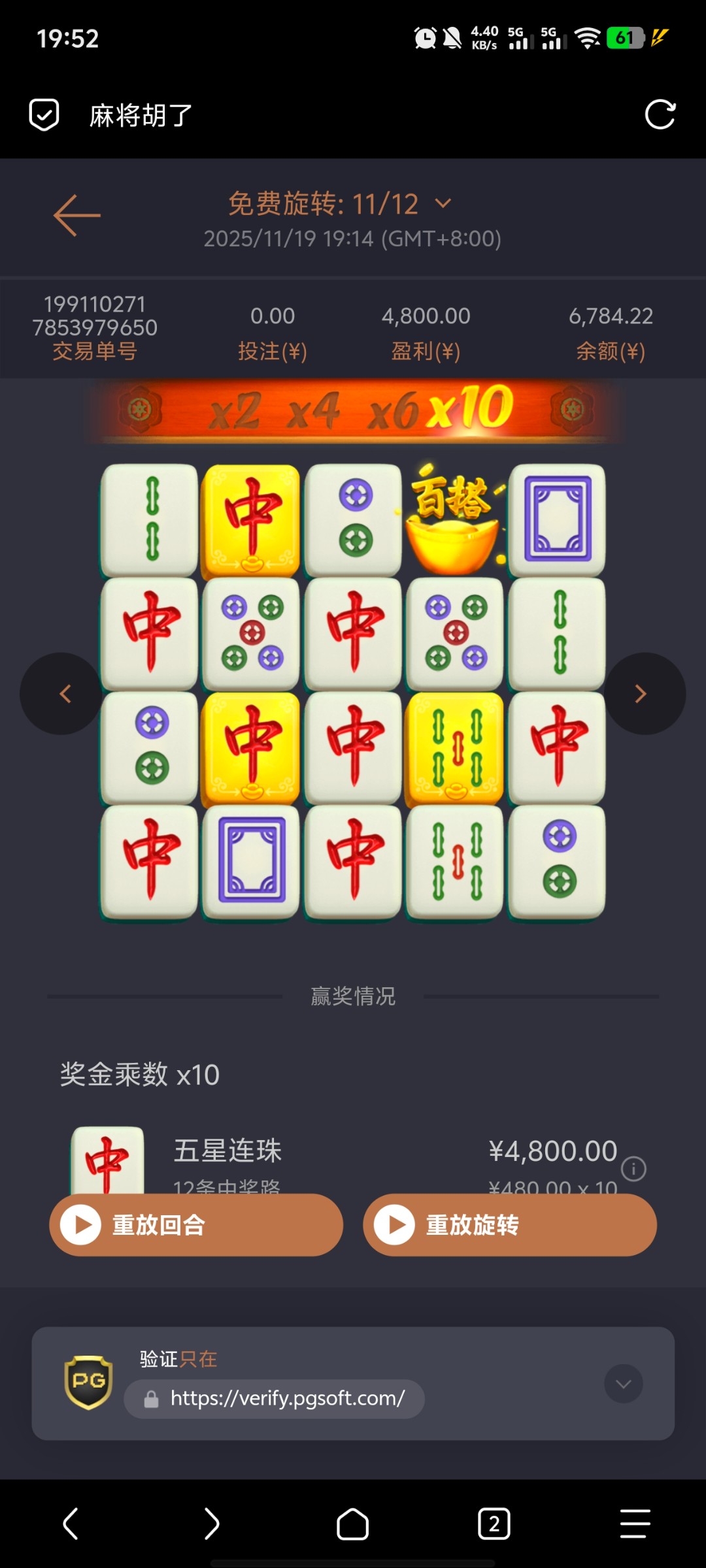
Task: Expand the 免费旋转 11/12 dropdown
Action: pyautogui.click(x=443, y=204)
